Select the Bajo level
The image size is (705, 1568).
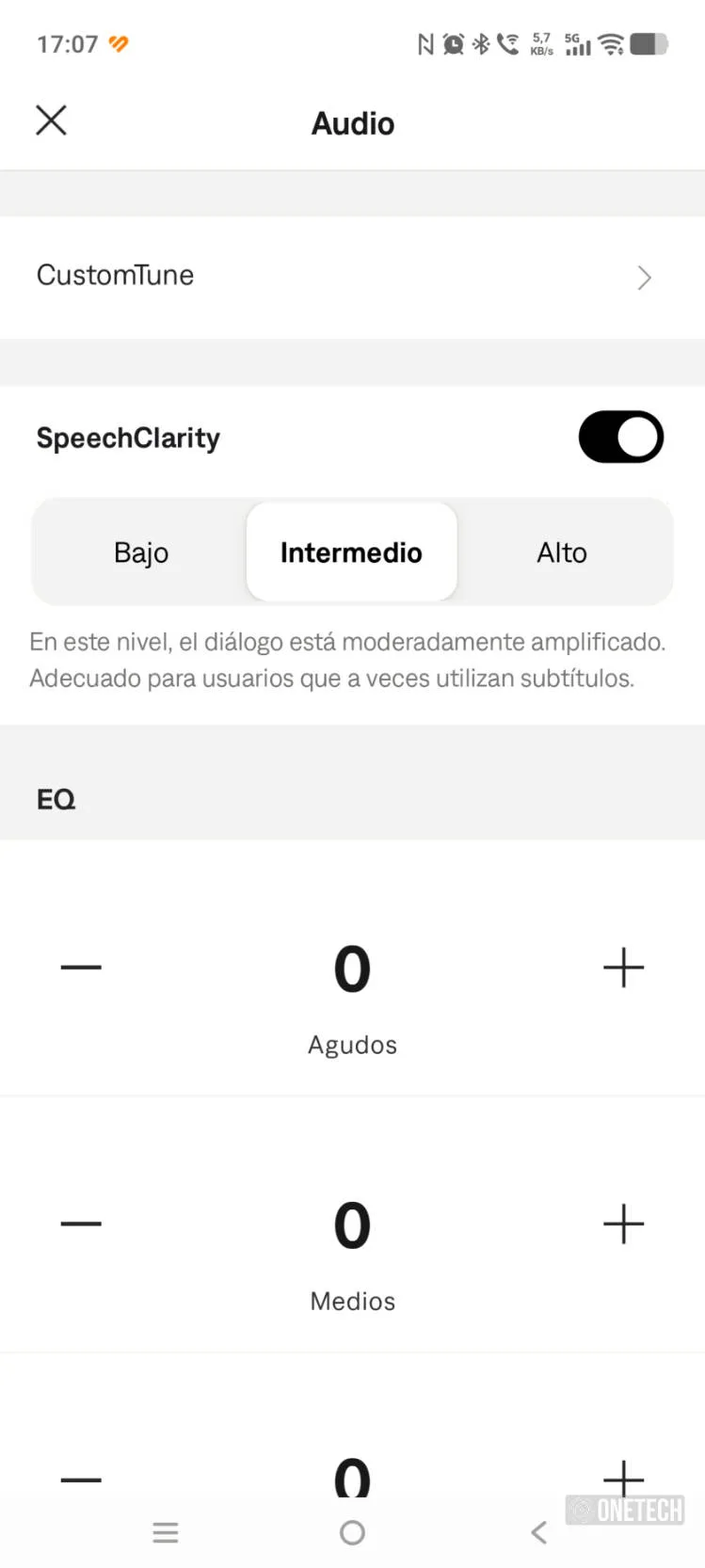pos(141,552)
